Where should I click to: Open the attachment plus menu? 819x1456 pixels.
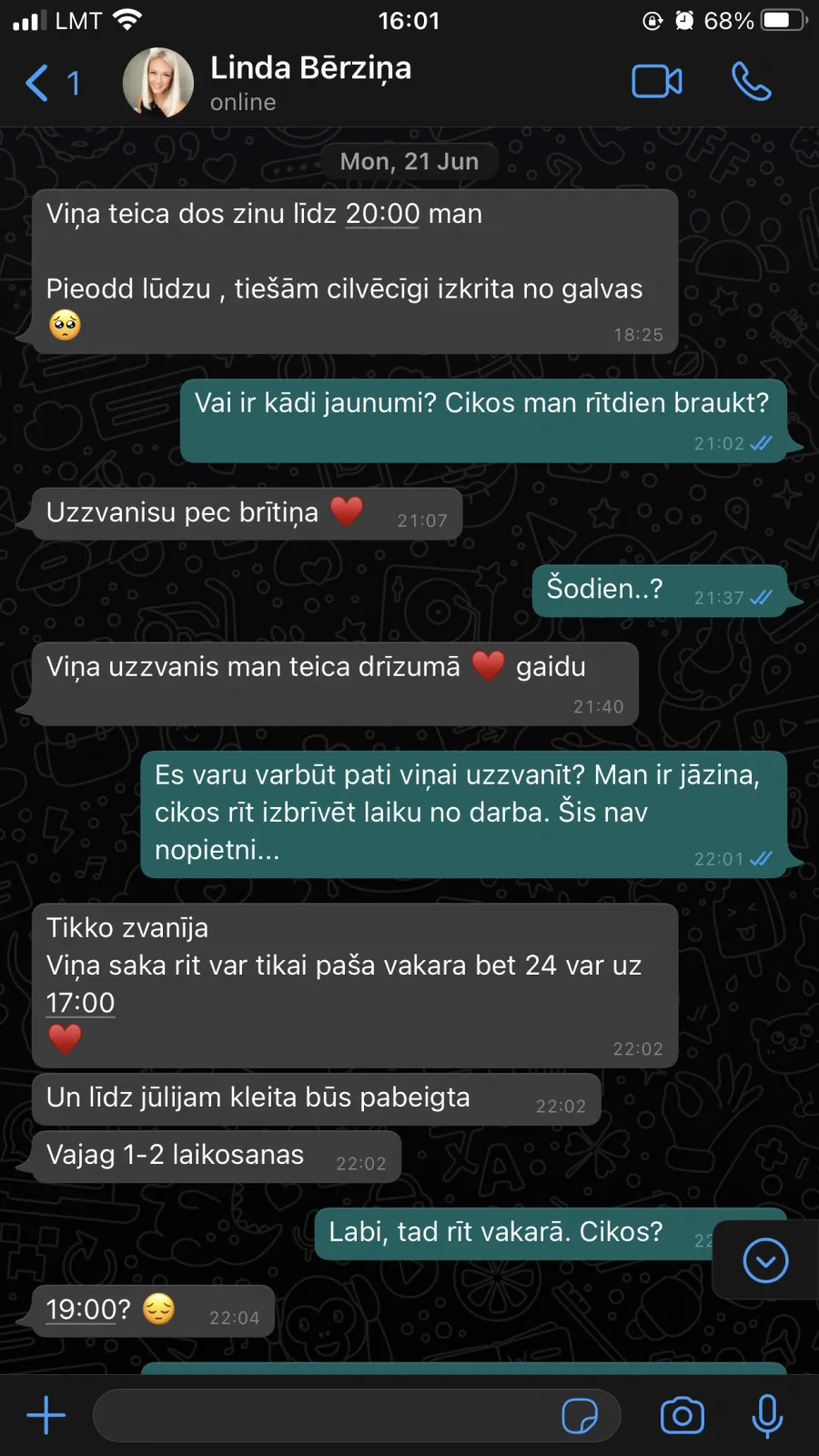[x=46, y=1415]
